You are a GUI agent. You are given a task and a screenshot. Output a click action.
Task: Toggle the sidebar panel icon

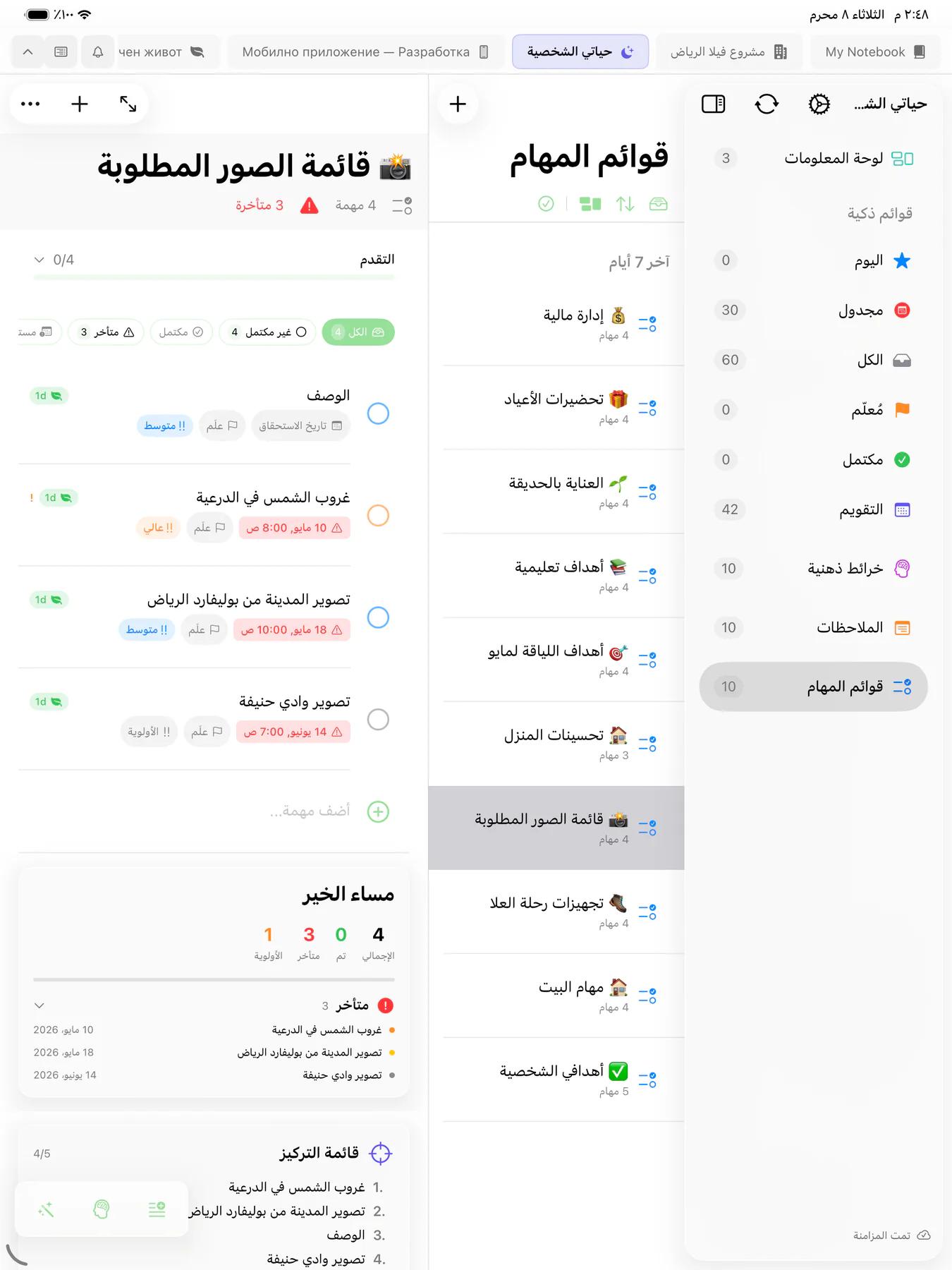coord(713,104)
